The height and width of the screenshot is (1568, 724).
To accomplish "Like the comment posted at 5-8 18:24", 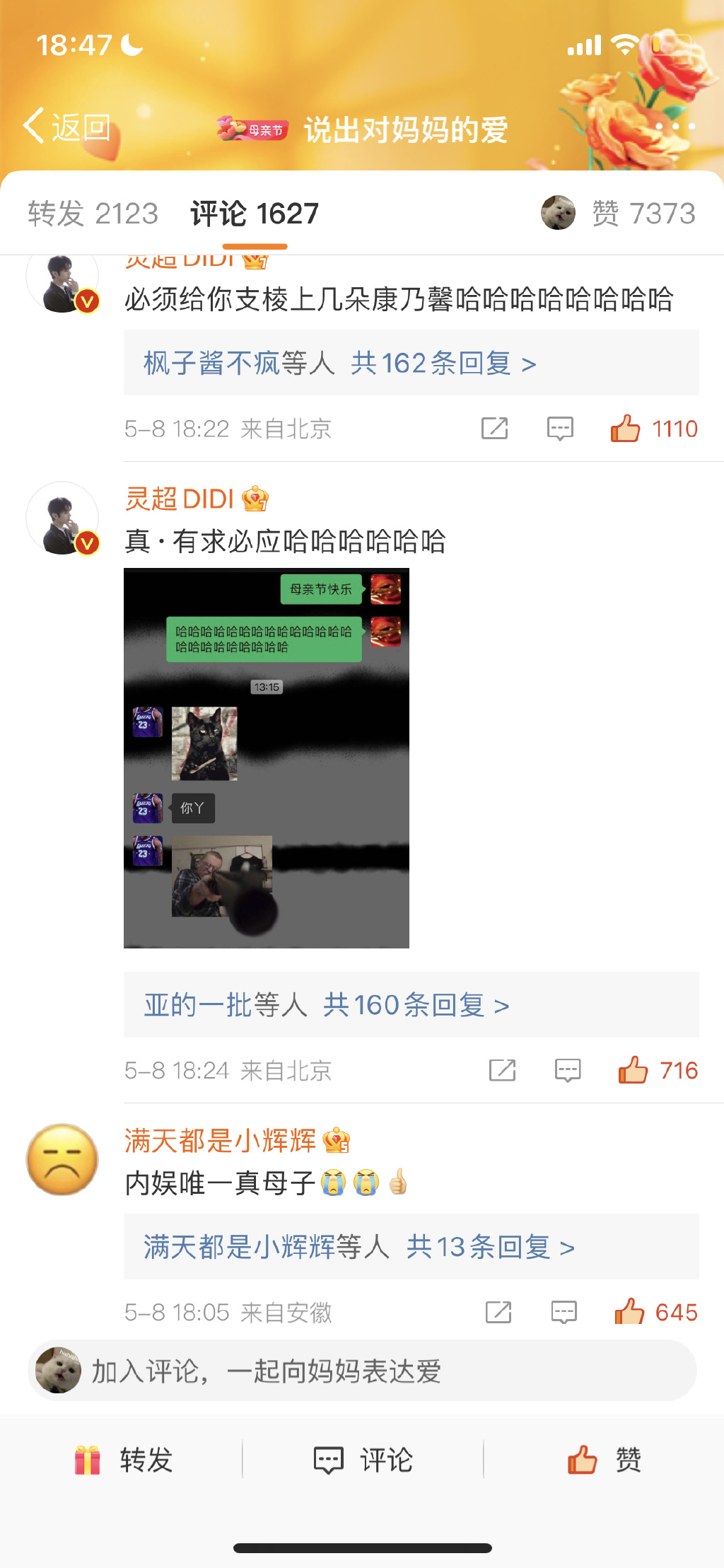I will click(x=633, y=1071).
